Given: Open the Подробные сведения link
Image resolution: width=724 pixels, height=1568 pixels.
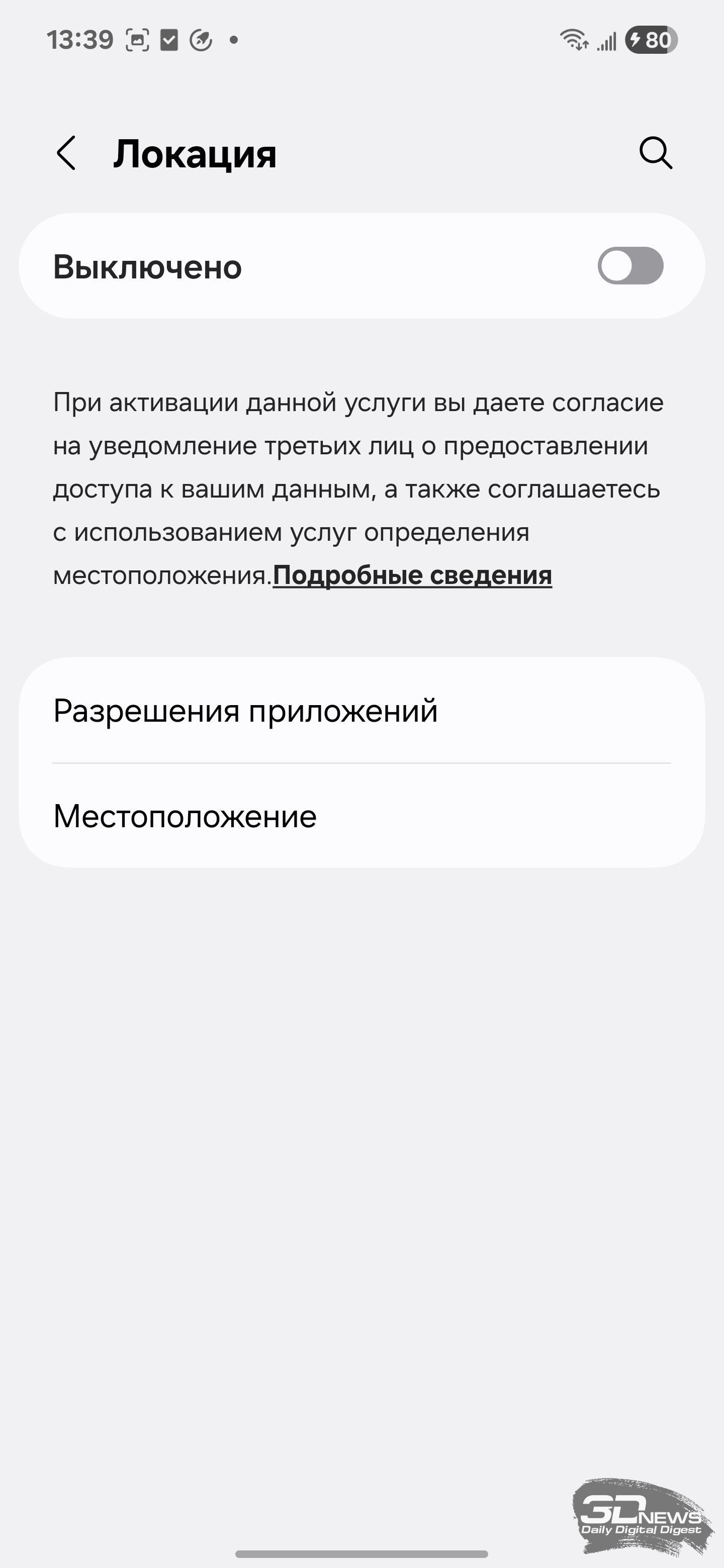Looking at the screenshot, I should [412, 575].
